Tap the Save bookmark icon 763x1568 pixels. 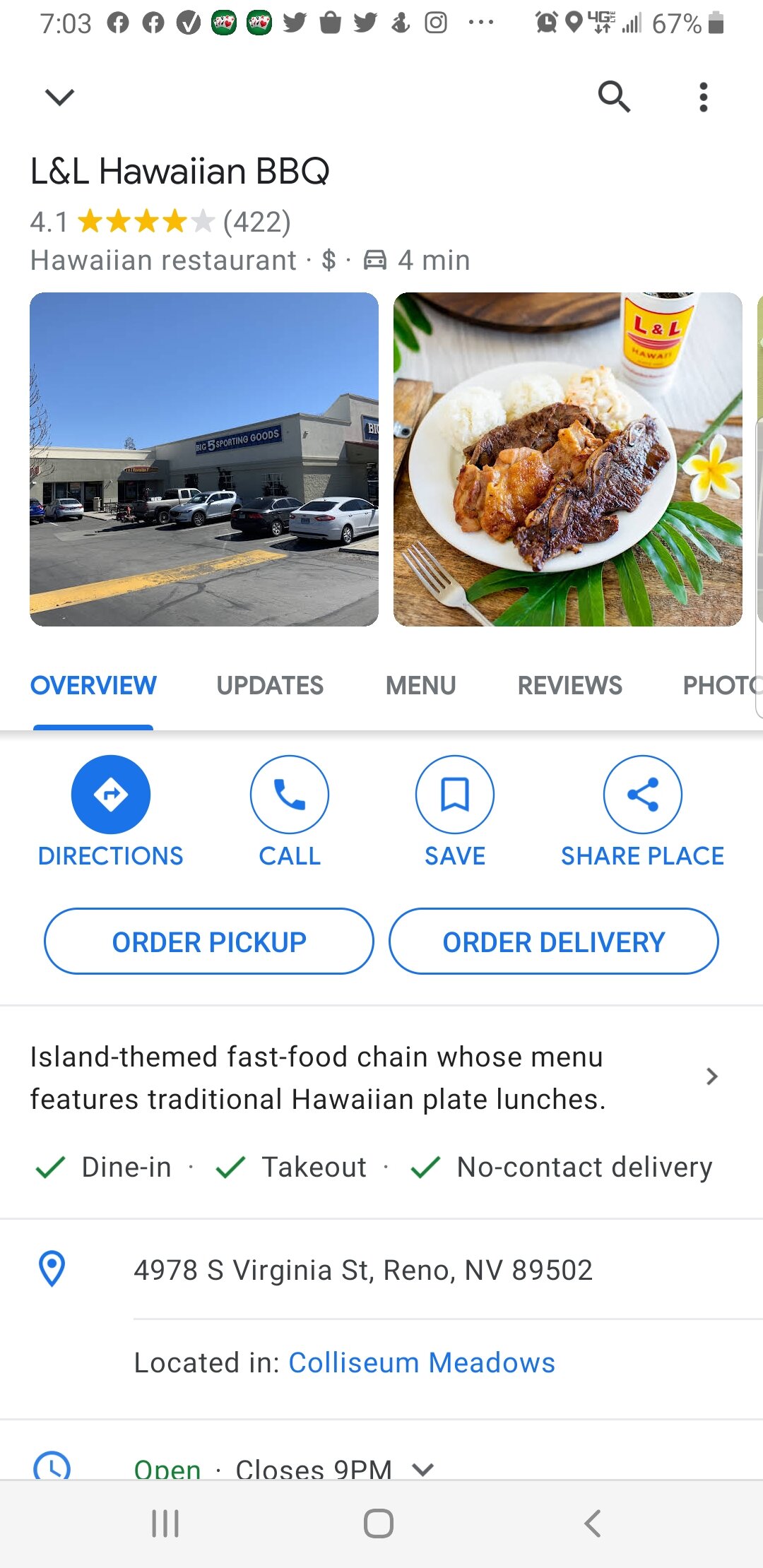(x=455, y=794)
